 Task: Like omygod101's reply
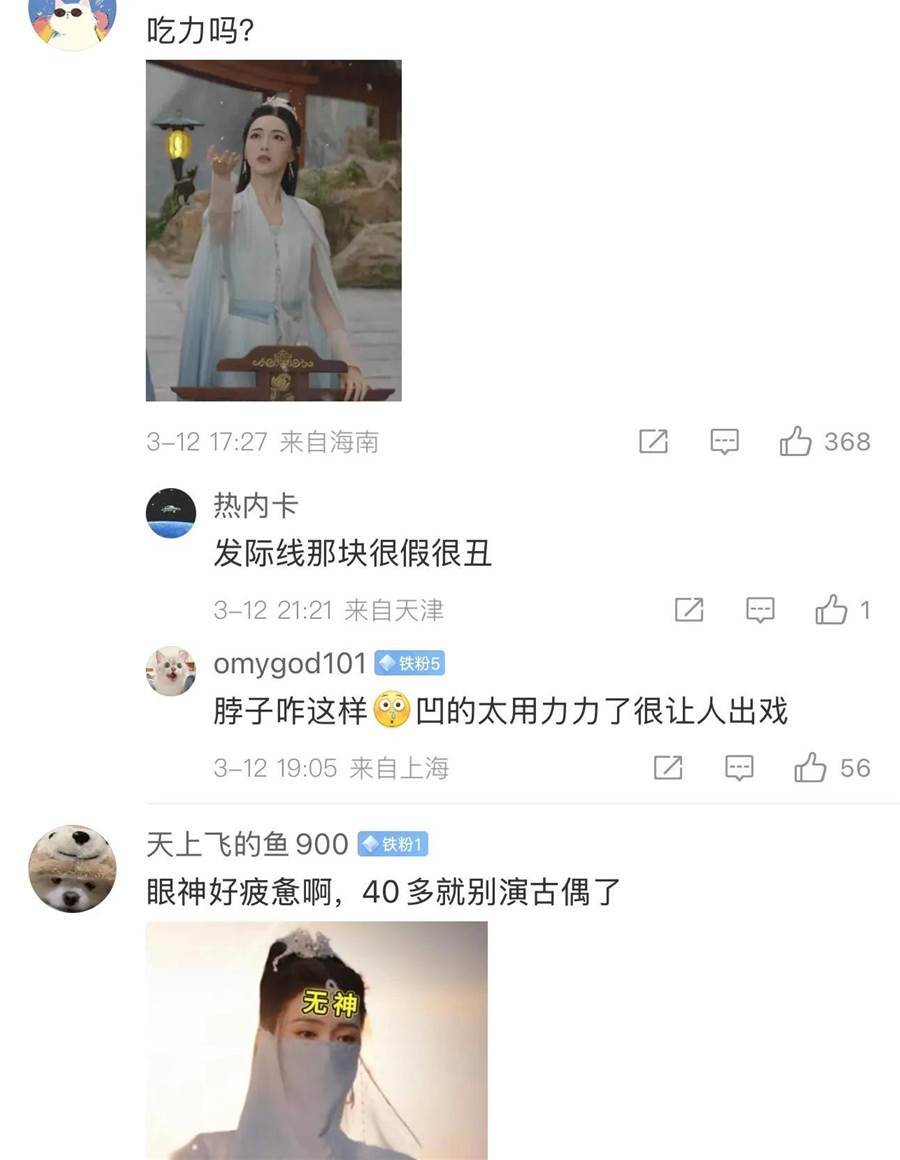coord(810,768)
